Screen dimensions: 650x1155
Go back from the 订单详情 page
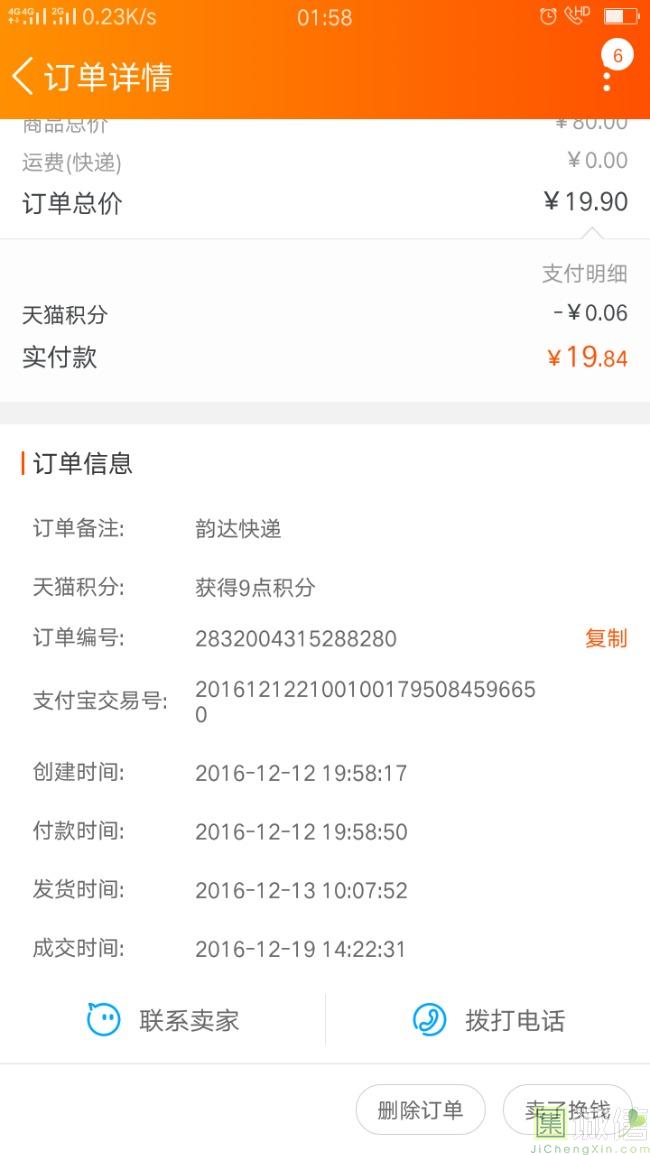click(24, 77)
